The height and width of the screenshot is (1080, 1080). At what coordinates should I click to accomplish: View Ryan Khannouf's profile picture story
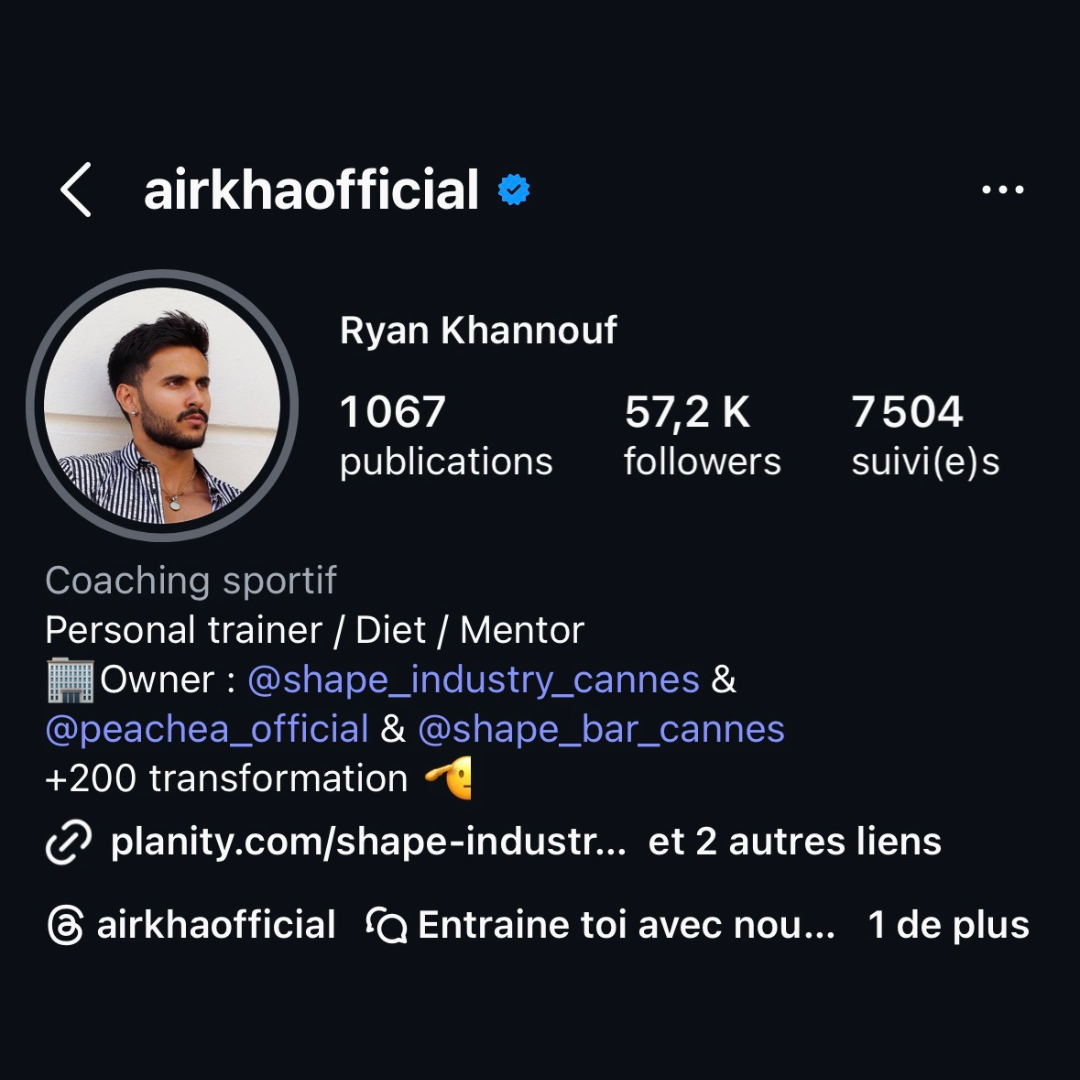click(x=162, y=406)
